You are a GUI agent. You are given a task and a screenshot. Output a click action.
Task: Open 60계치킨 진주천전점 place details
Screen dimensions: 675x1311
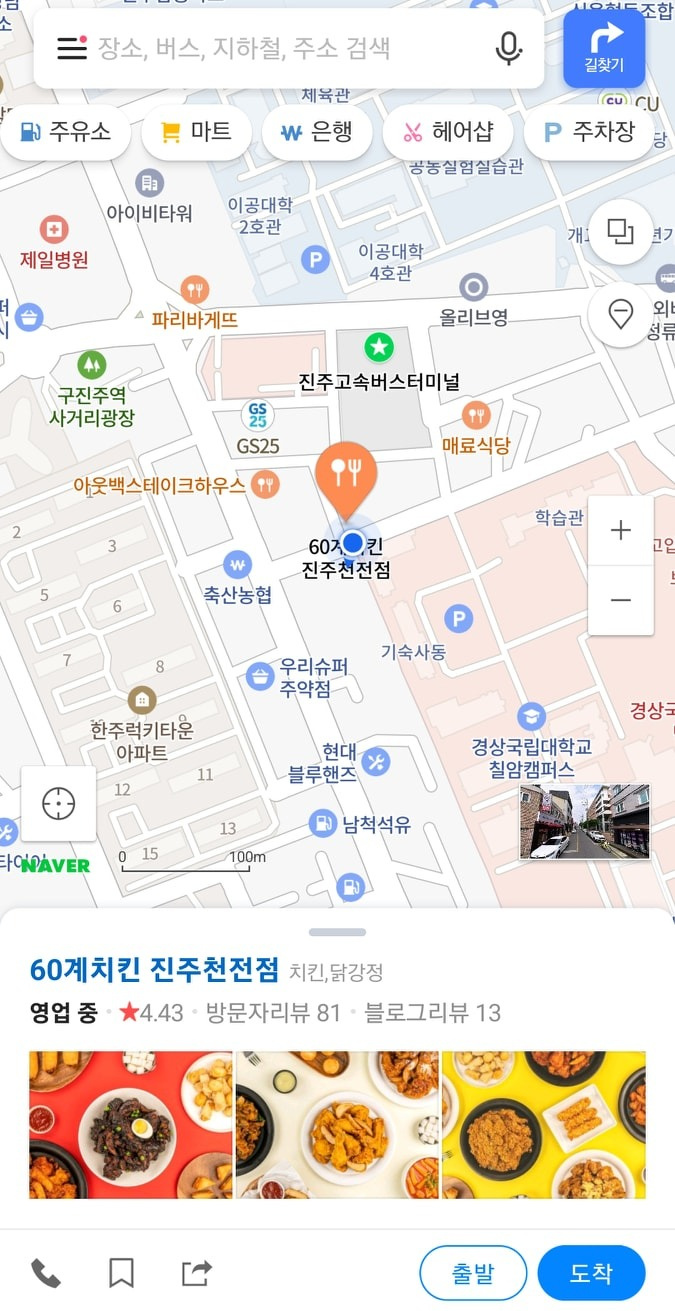pyautogui.click(x=155, y=969)
